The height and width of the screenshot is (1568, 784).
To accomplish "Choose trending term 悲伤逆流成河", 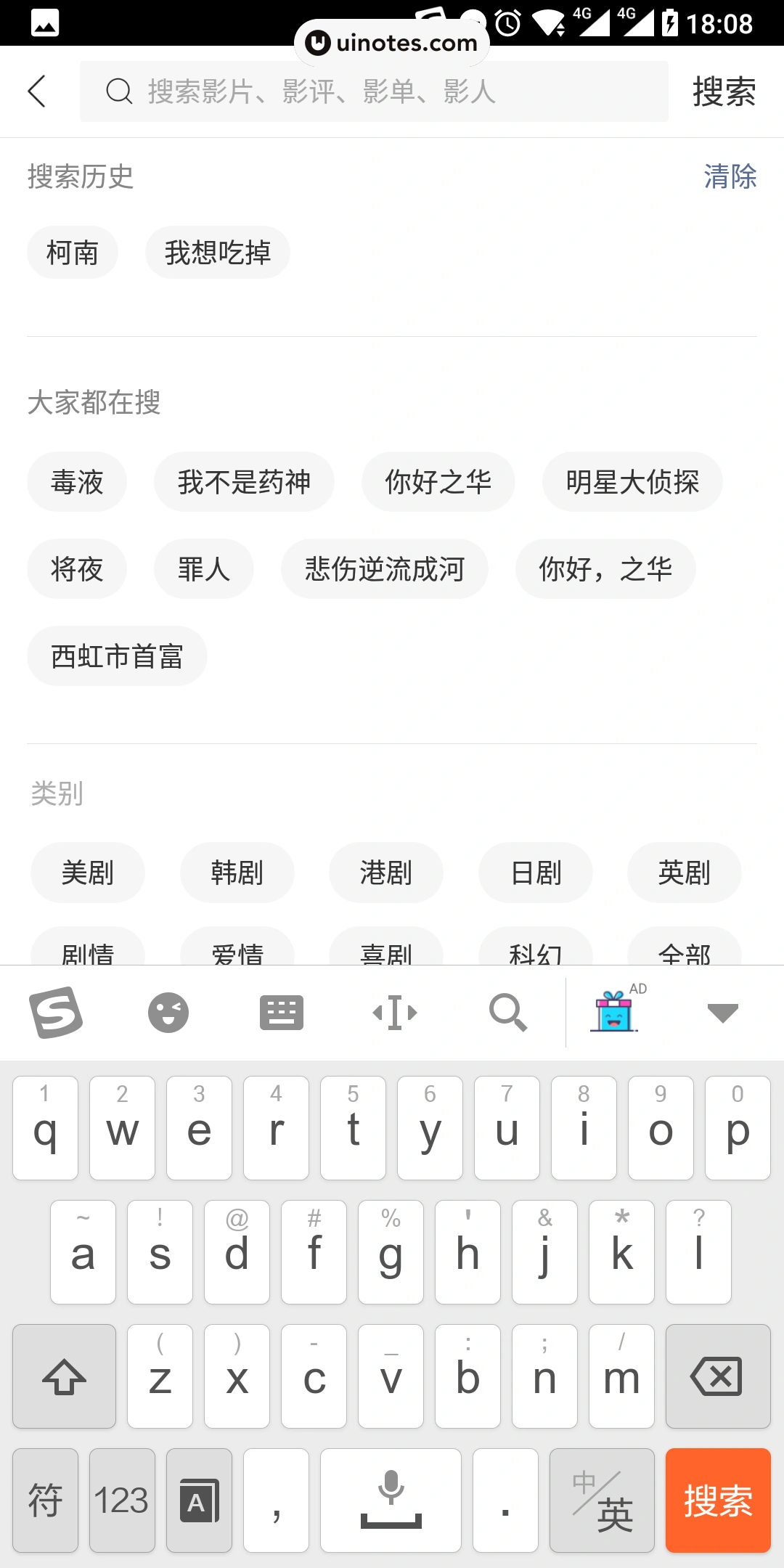I will pyautogui.click(x=385, y=569).
